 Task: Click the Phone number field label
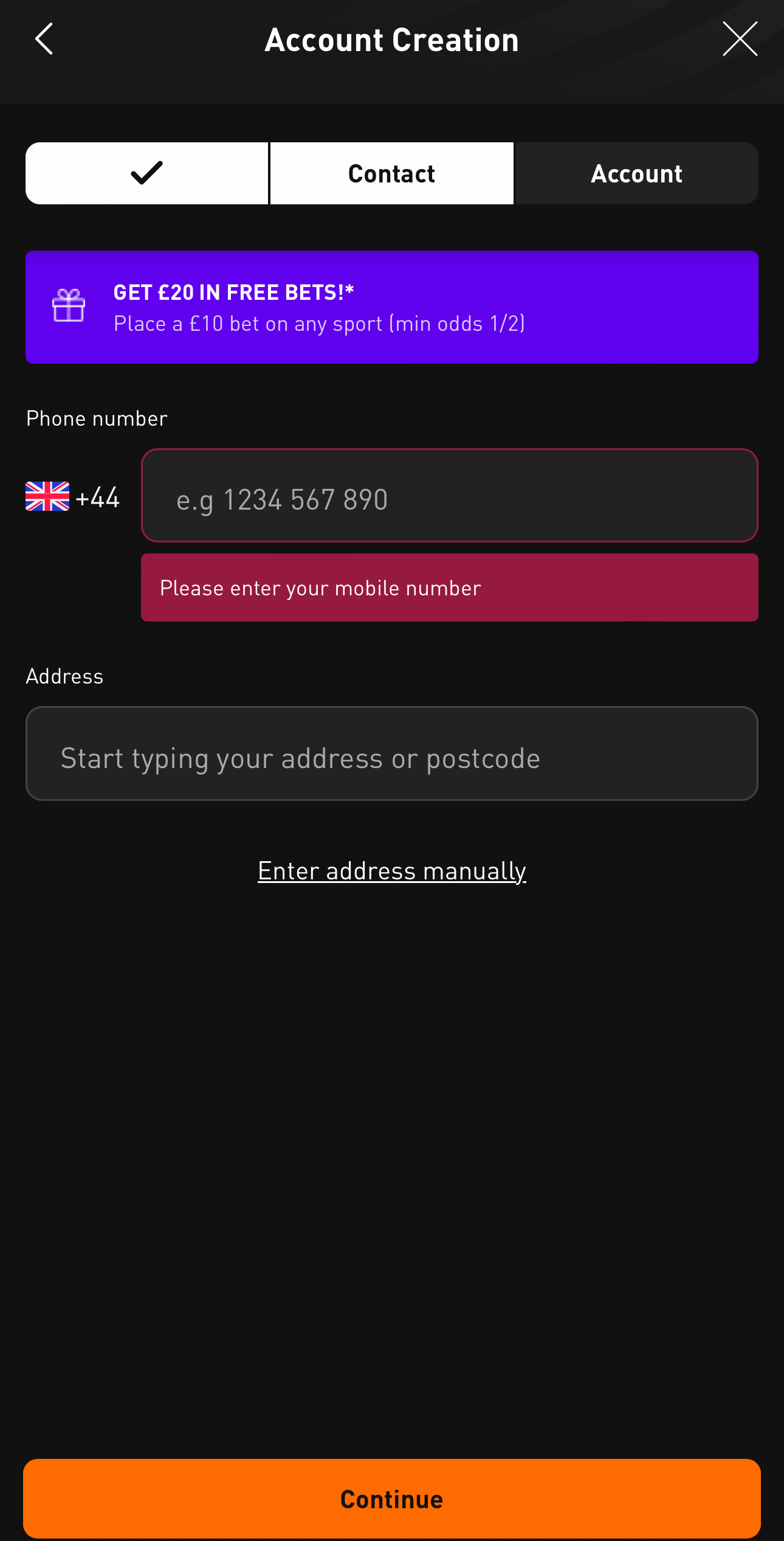(95, 418)
